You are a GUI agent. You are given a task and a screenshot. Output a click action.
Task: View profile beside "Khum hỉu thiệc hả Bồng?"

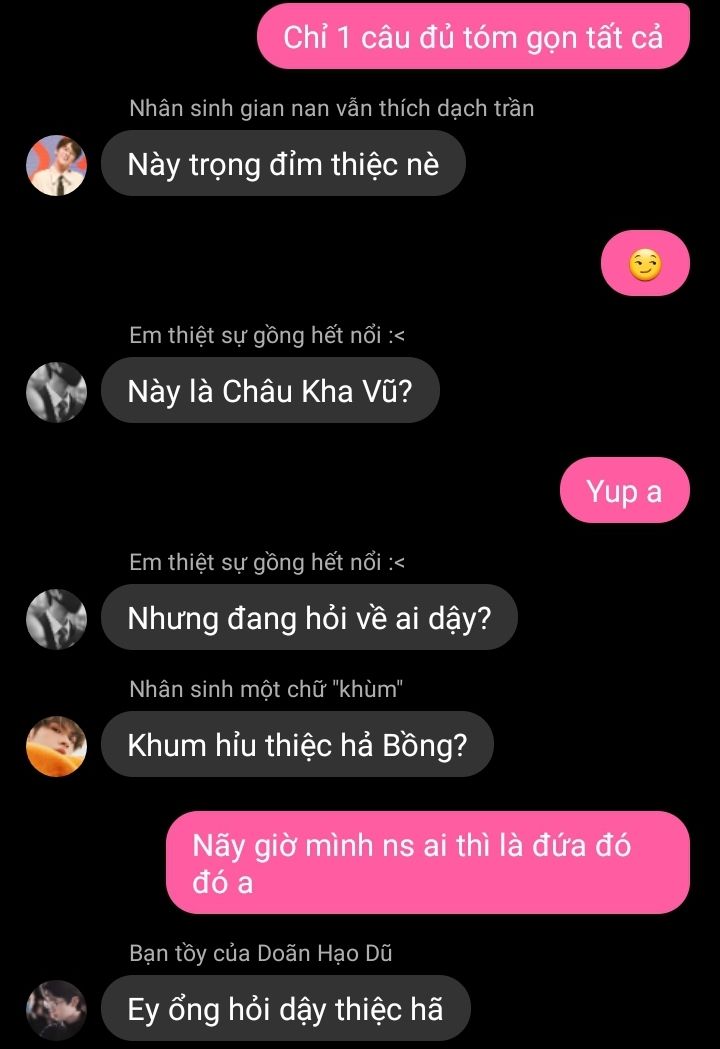(x=56, y=745)
